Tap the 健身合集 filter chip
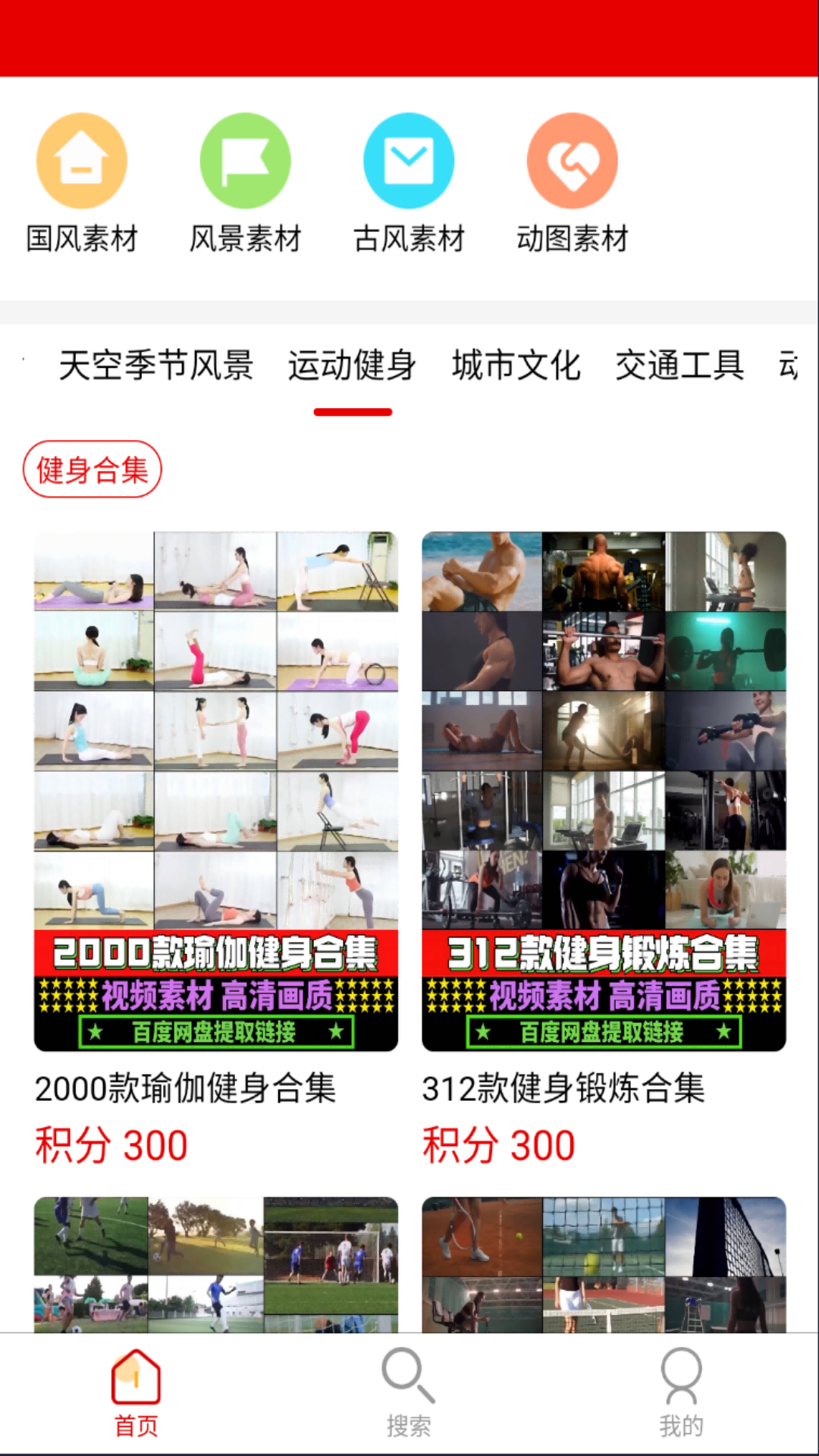Viewport: 819px width, 1456px height. click(93, 470)
